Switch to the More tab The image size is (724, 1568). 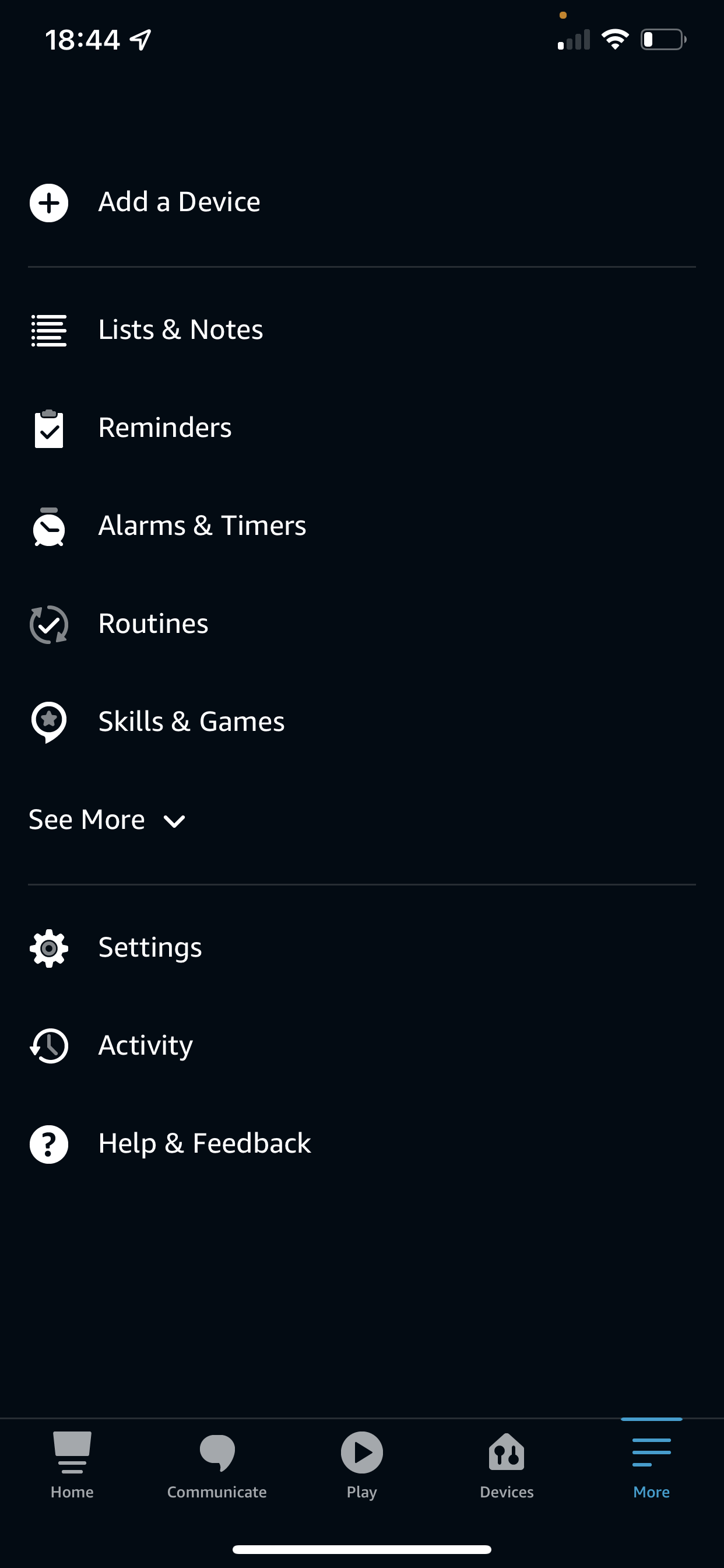pyautogui.click(x=651, y=1461)
